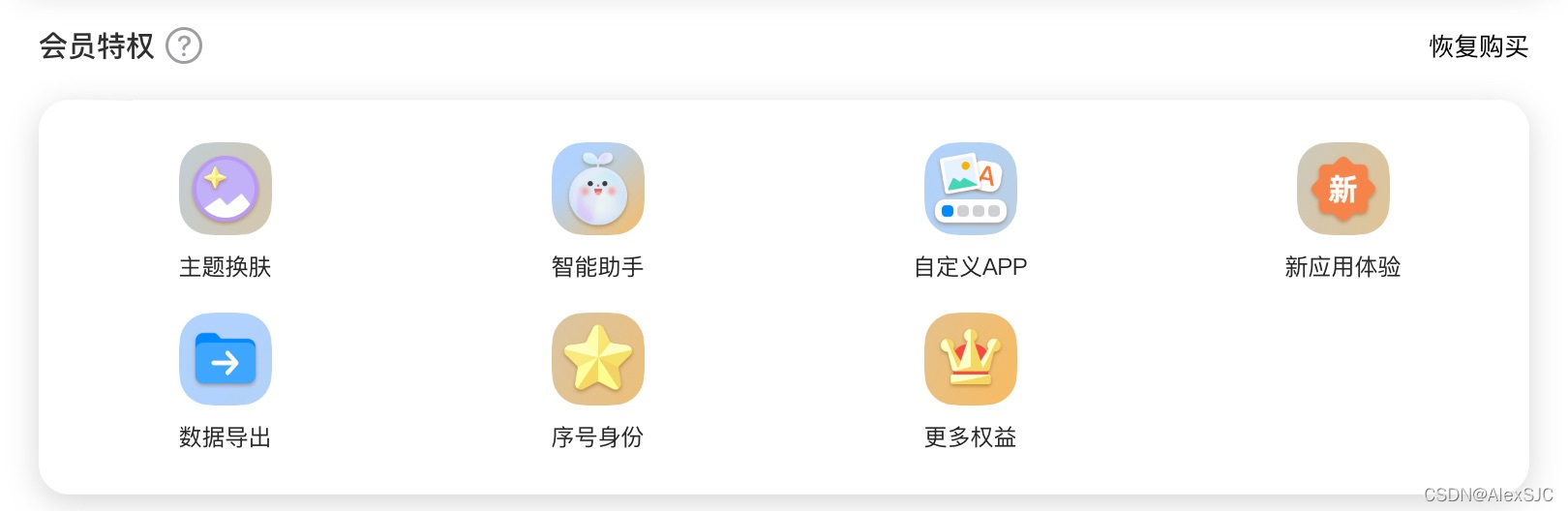Tap 恢复购买 to restore purchase
Screen dimensions: 1568x511
coord(1478,45)
